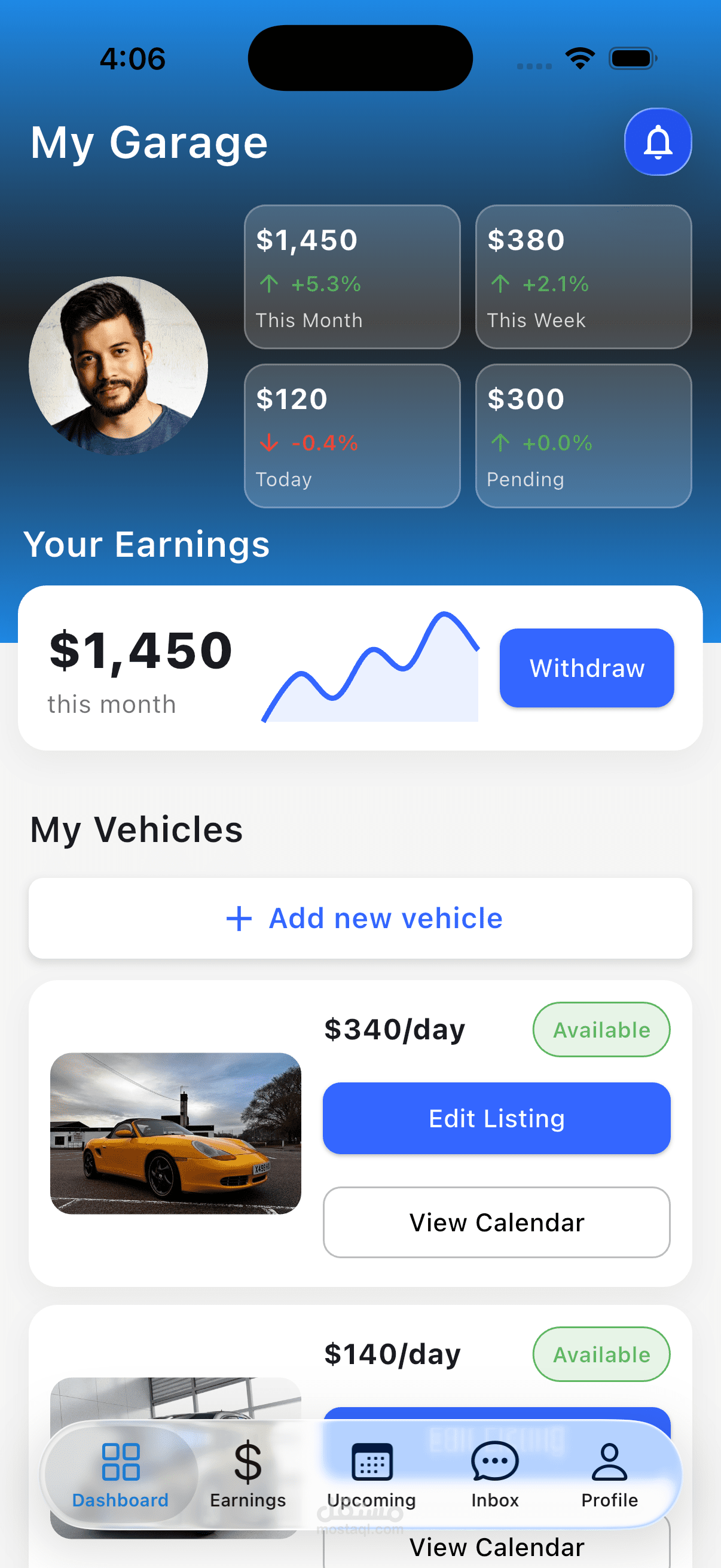Image resolution: width=721 pixels, height=1568 pixels.
Task: Open the This Month earnings card
Action: (352, 277)
